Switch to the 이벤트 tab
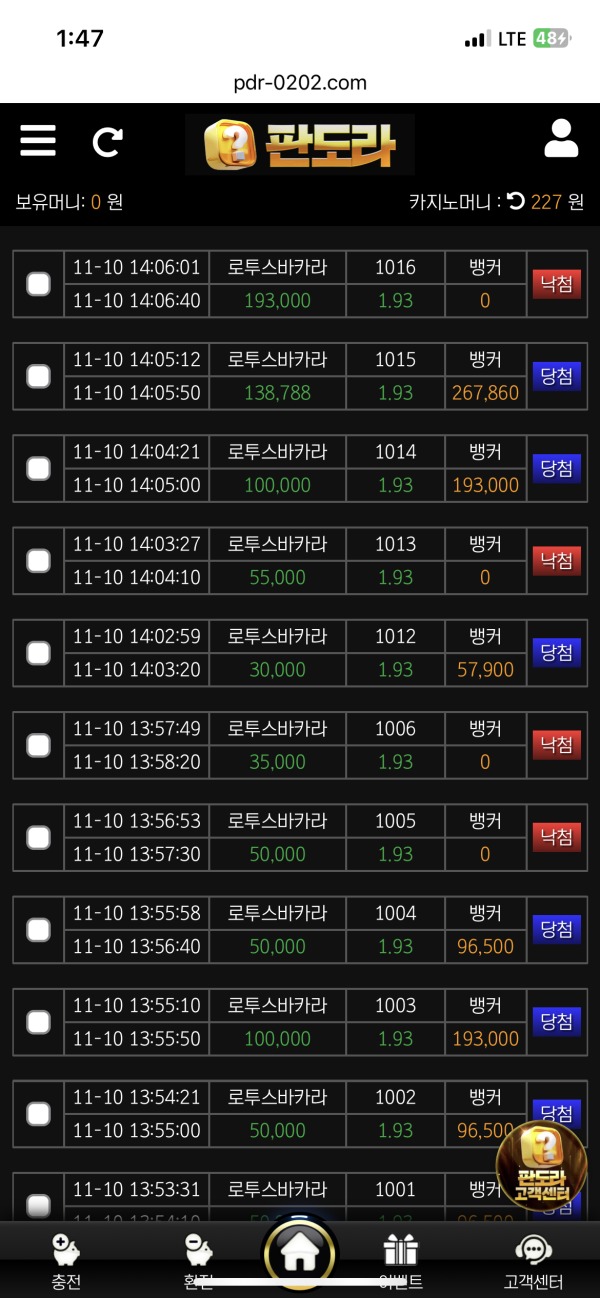 click(x=401, y=1261)
